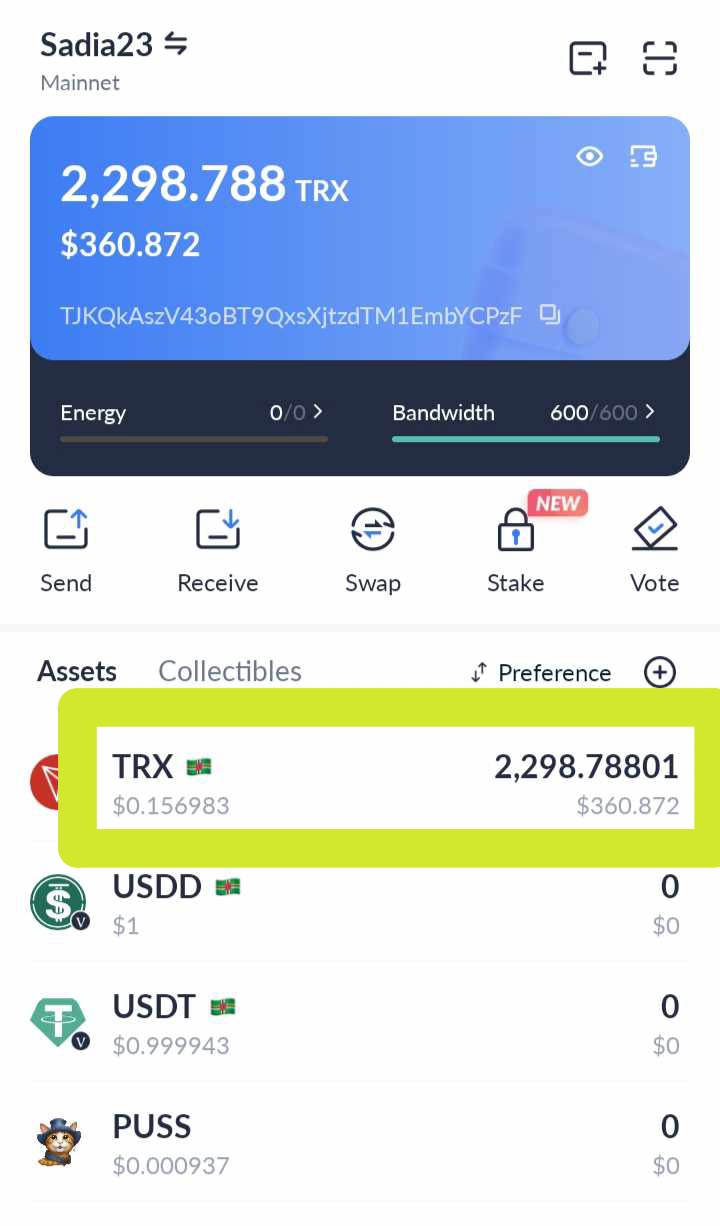Open Stake for TRX
720x1226 pixels.
515,551
